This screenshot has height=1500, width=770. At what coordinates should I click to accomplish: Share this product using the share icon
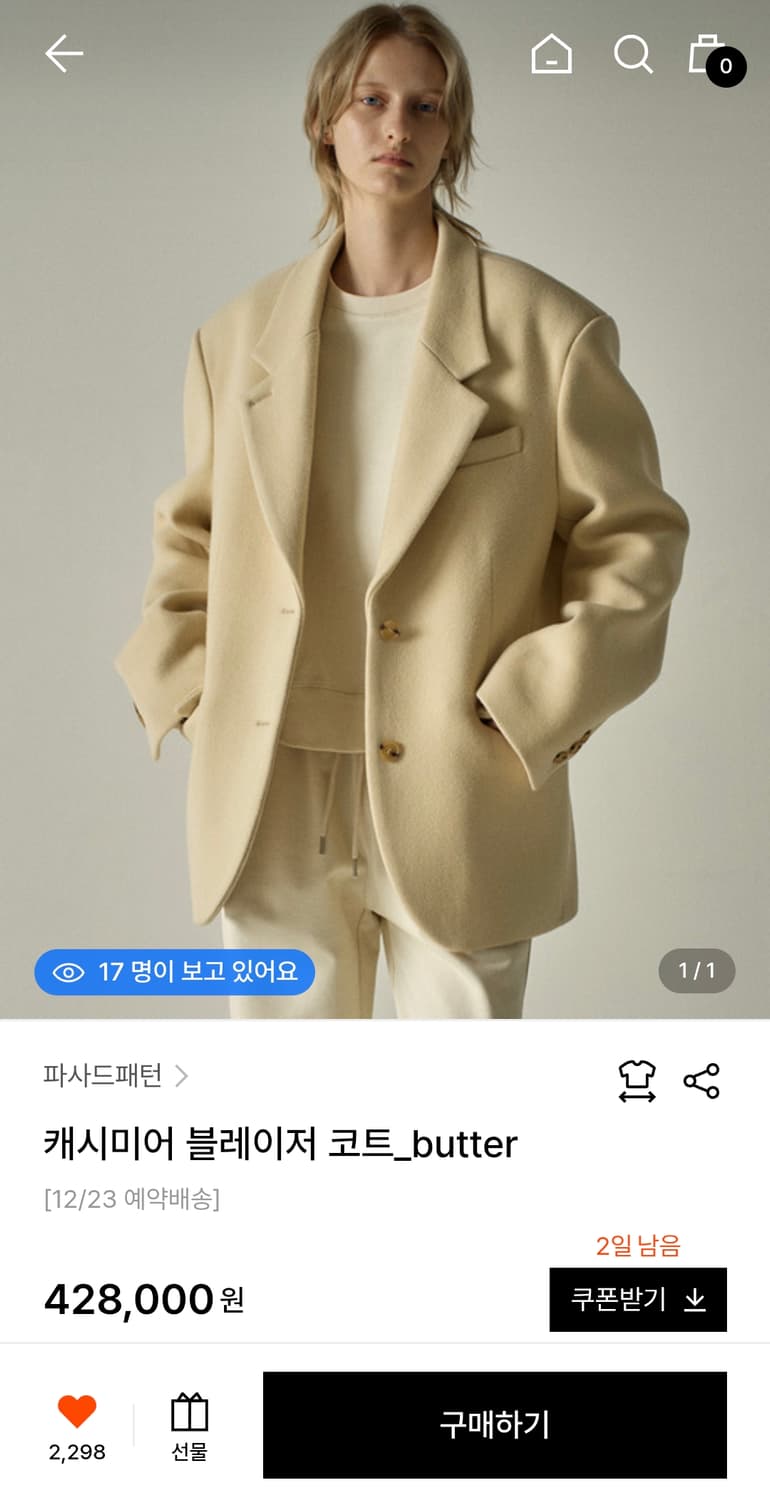tap(703, 1079)
